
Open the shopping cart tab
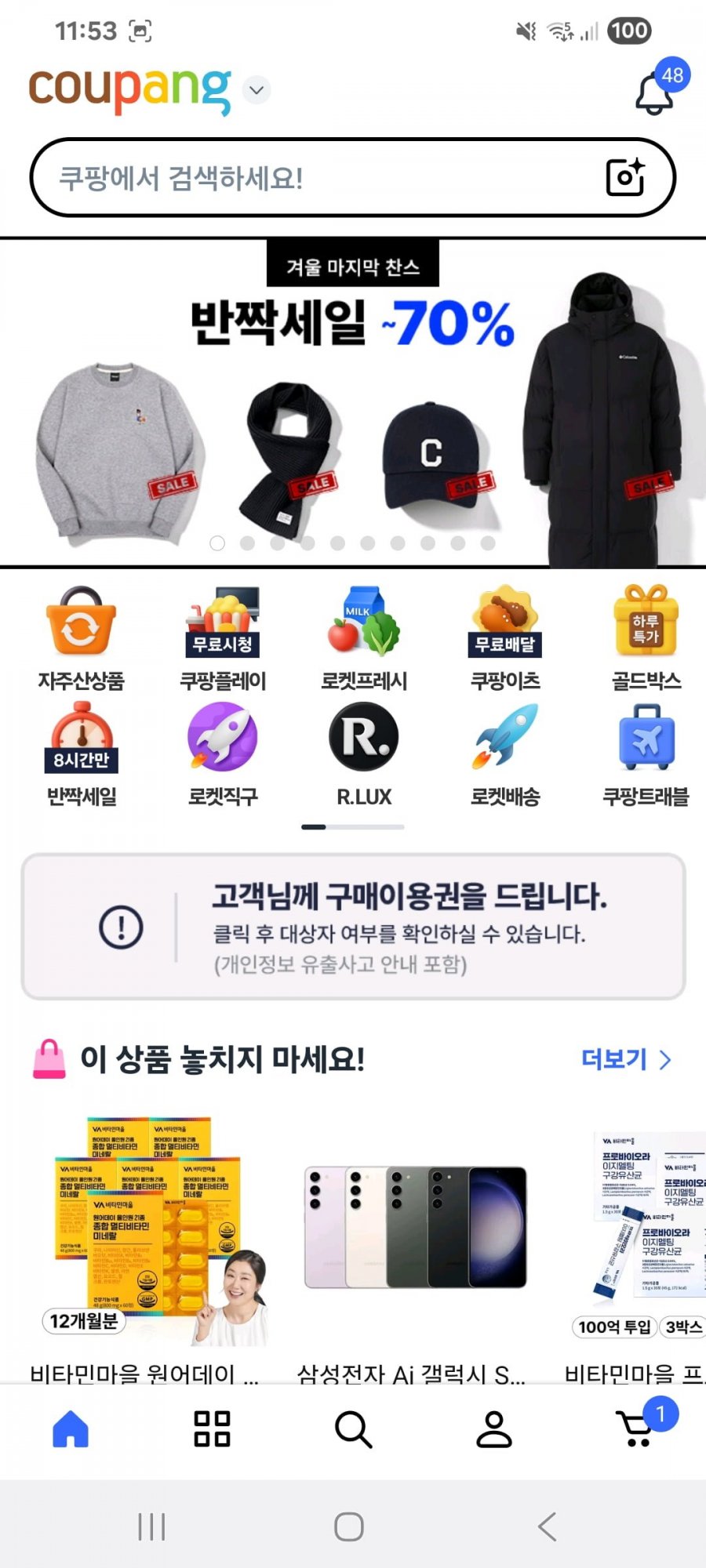(637, 1428)
